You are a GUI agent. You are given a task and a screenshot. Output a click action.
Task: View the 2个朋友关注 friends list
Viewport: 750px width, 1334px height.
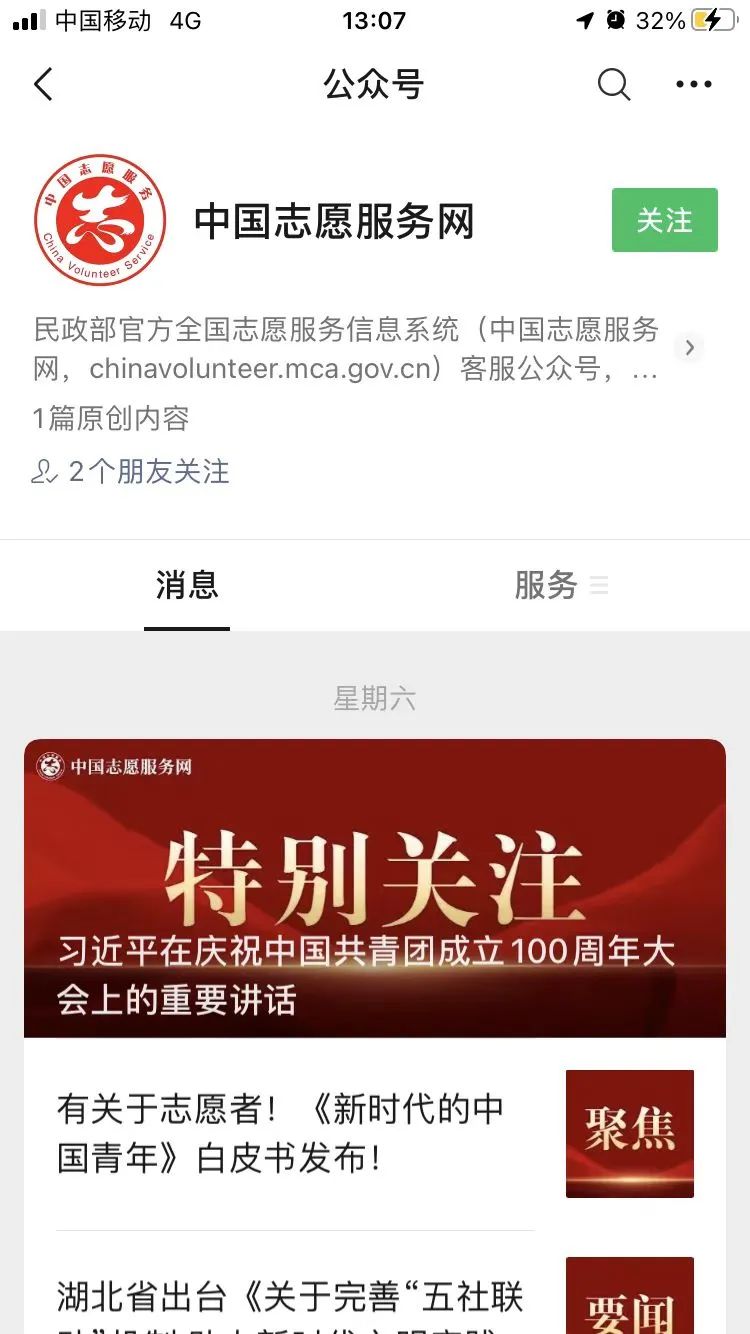click(131, 471)
